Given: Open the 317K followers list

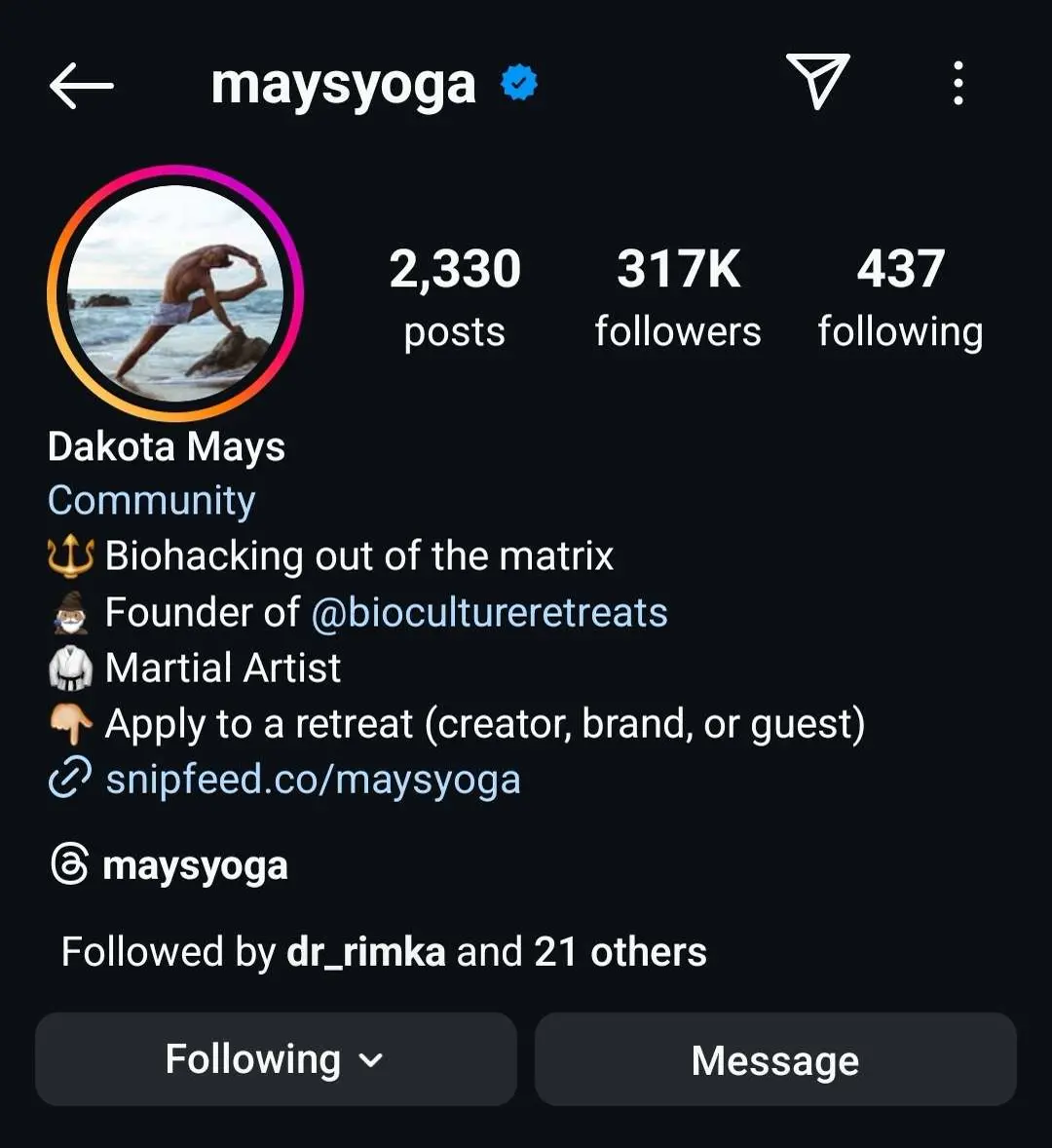Looking at the screenshot, I should 678,296.
